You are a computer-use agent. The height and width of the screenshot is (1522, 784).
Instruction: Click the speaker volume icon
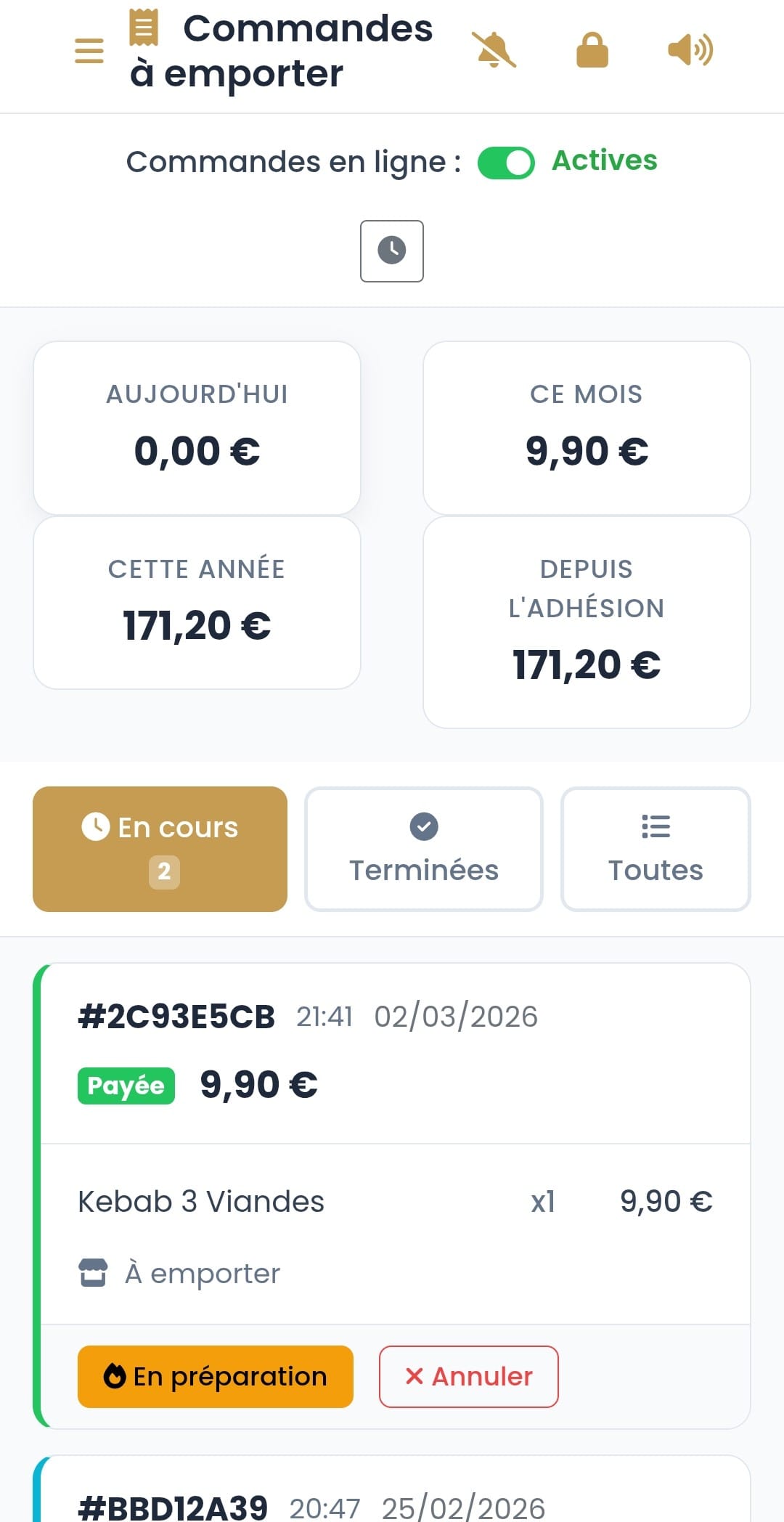(688, 51)
